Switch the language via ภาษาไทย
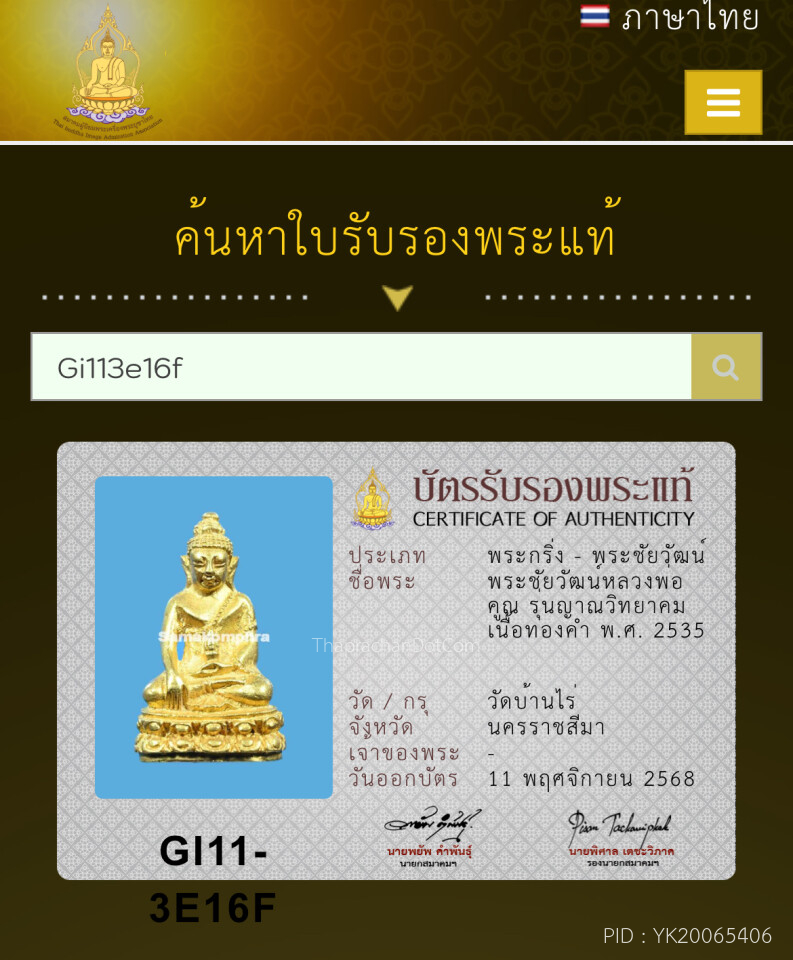The image size is (793, 960). click(x=670, y=18)
